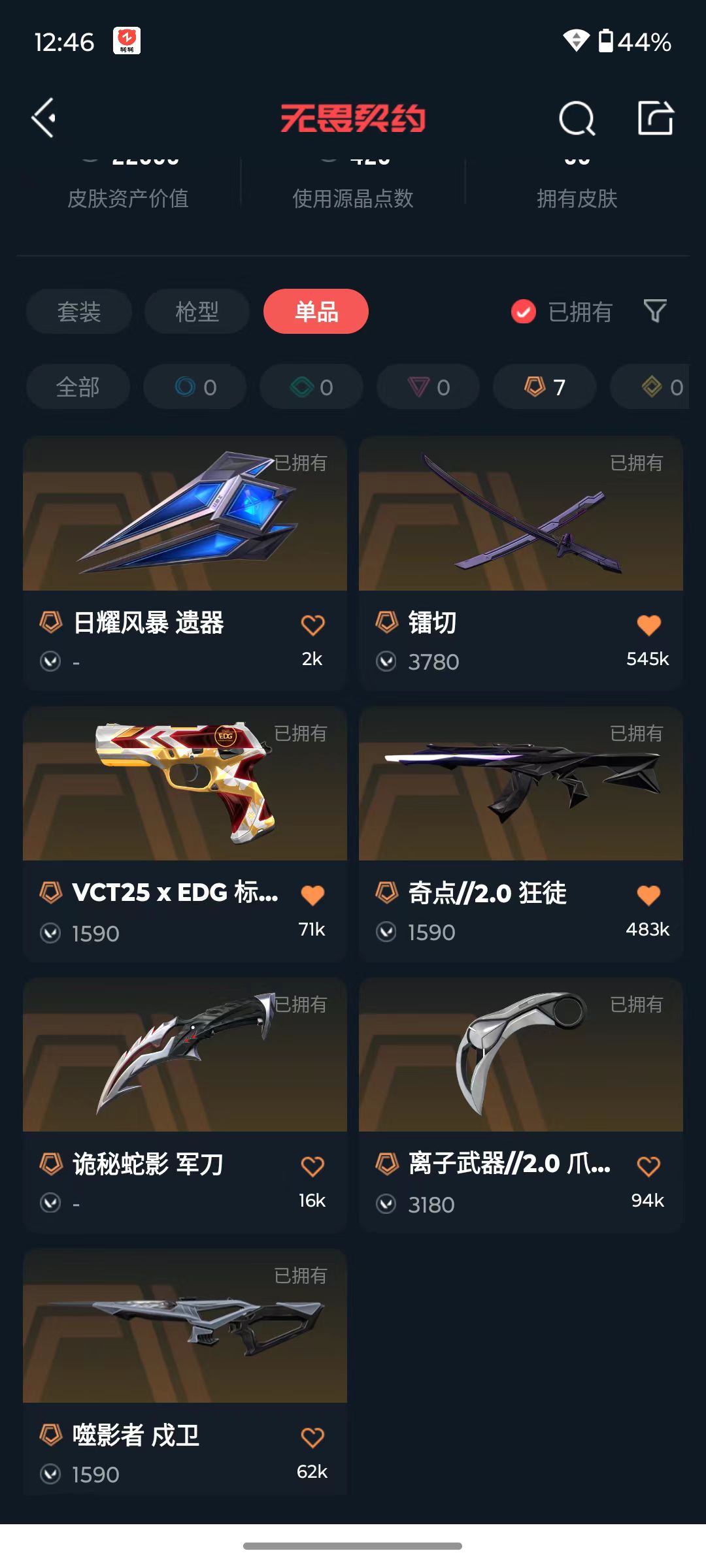This screenshot has width=706, height=1568.
Task: Switch to the 套装 tab
Action: click(79, 312)
